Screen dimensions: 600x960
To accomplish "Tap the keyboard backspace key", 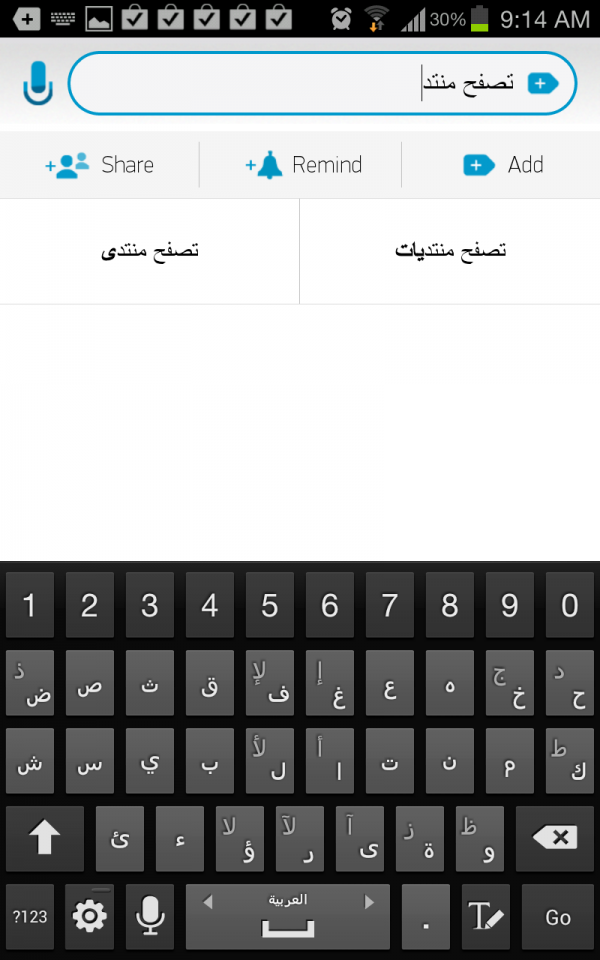I will (x=555, y=838).
